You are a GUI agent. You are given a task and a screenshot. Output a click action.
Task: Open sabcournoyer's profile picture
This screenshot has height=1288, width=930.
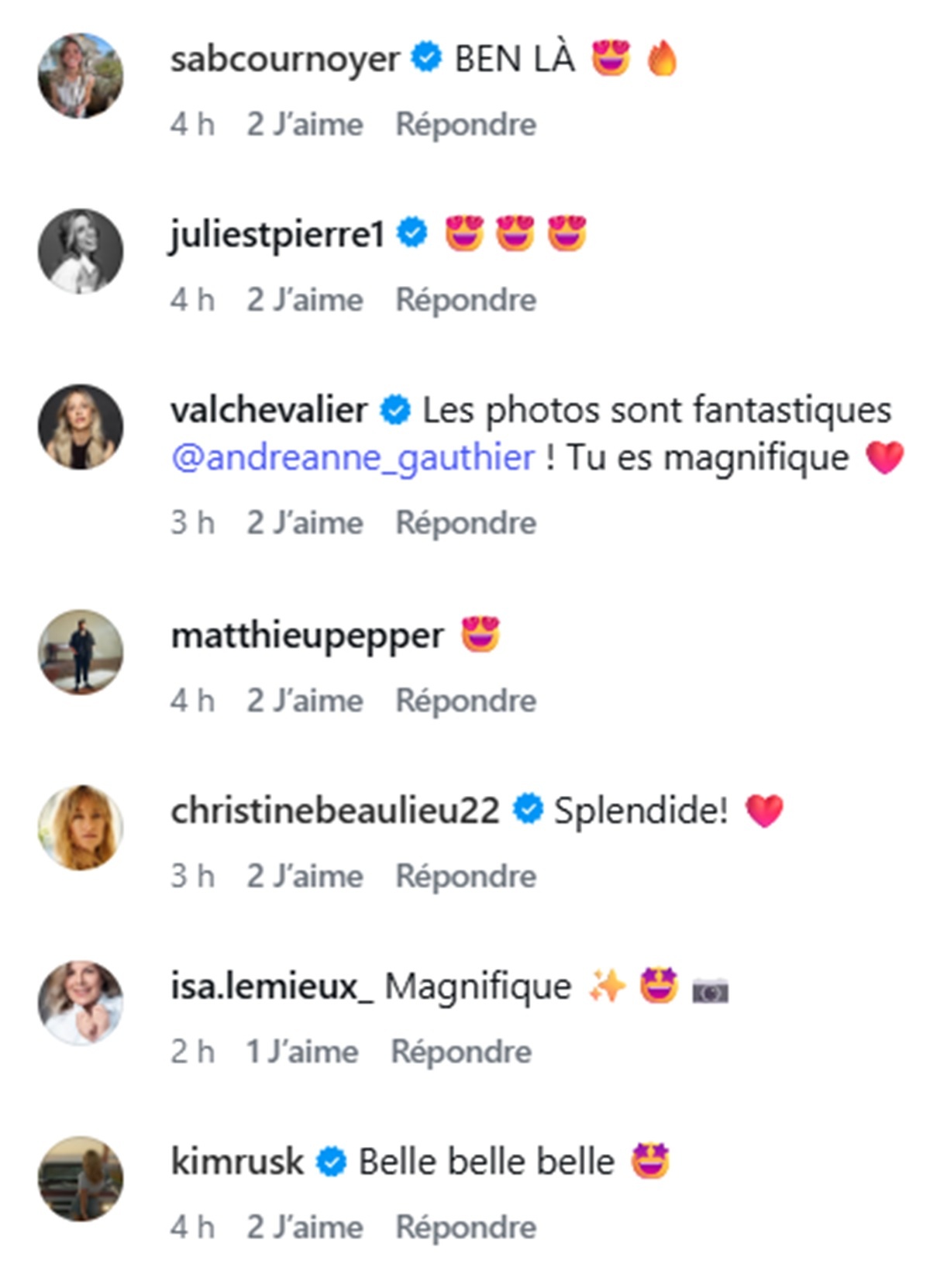tap(81, 76)
